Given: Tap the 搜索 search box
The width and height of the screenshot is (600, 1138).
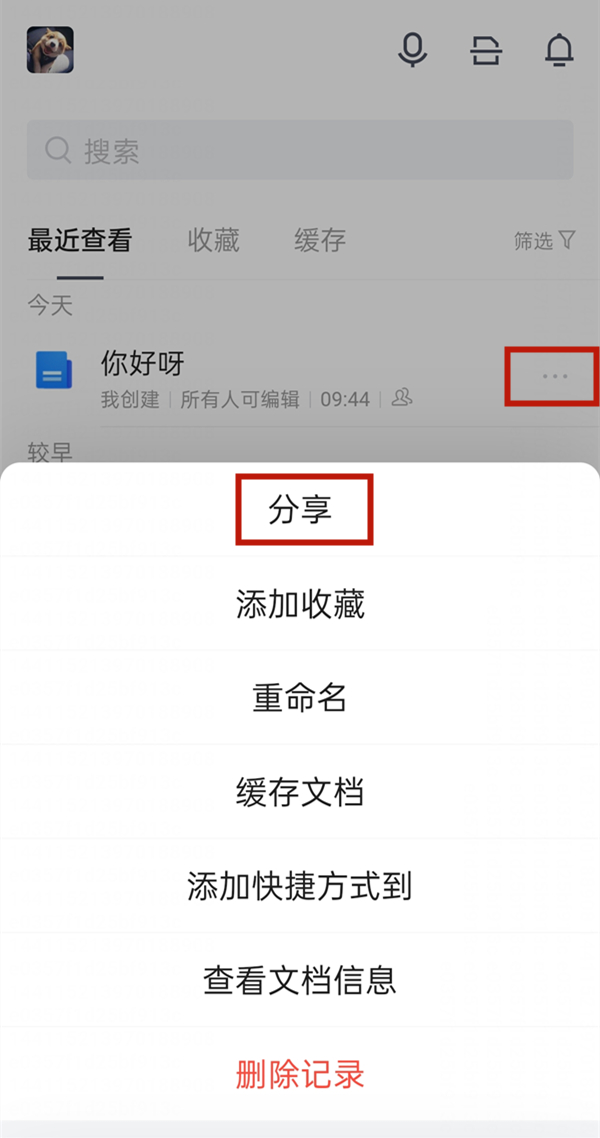Looking at the screenshot, I should coord(300,152).
